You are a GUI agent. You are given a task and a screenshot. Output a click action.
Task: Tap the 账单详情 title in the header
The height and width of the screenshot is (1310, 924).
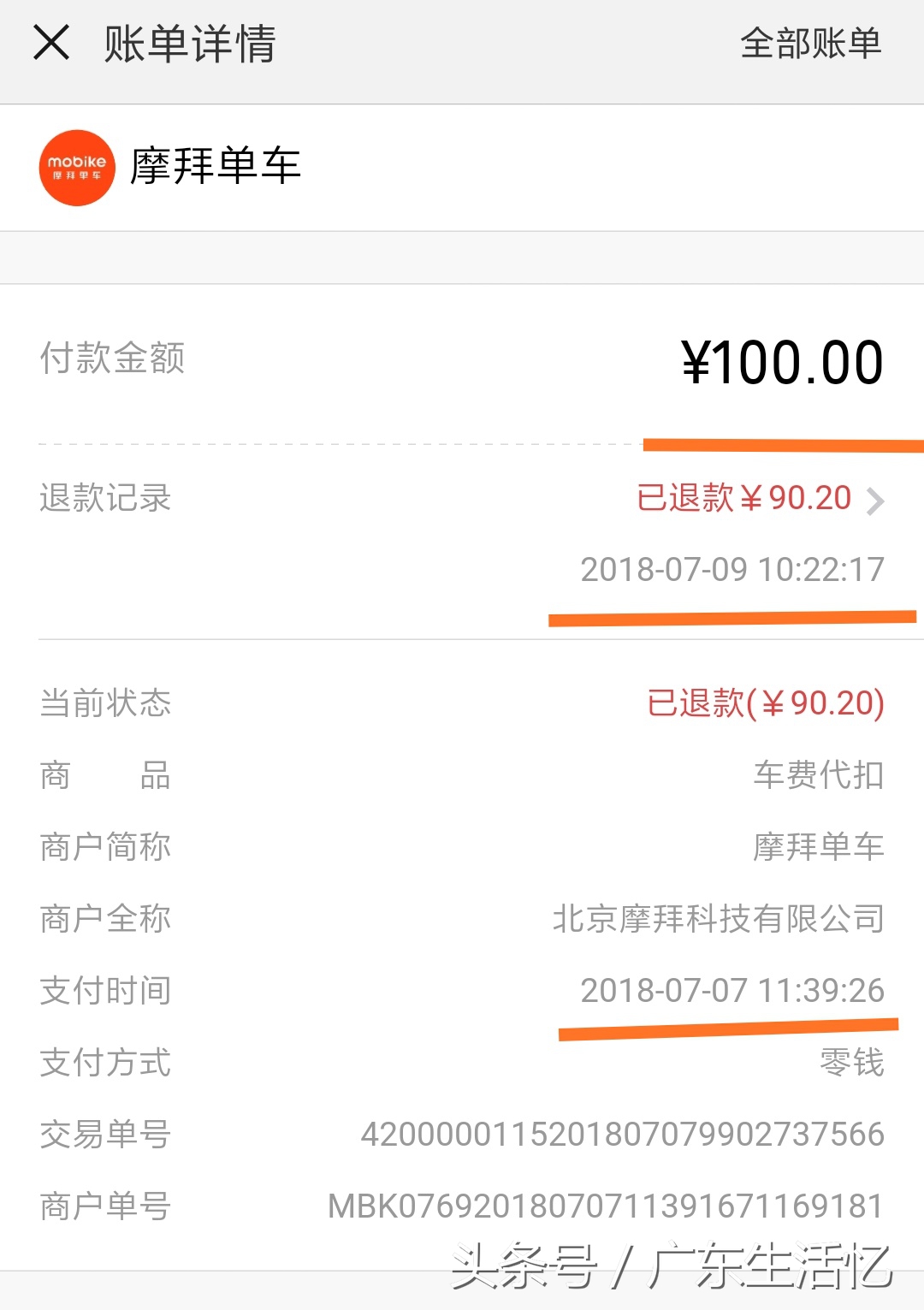190,47
